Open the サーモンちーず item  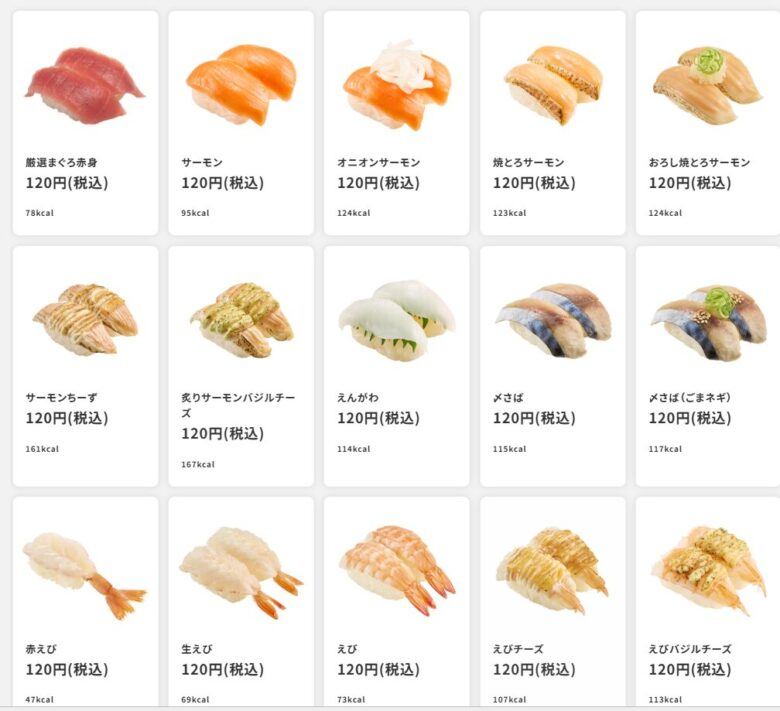coord(85,365)
